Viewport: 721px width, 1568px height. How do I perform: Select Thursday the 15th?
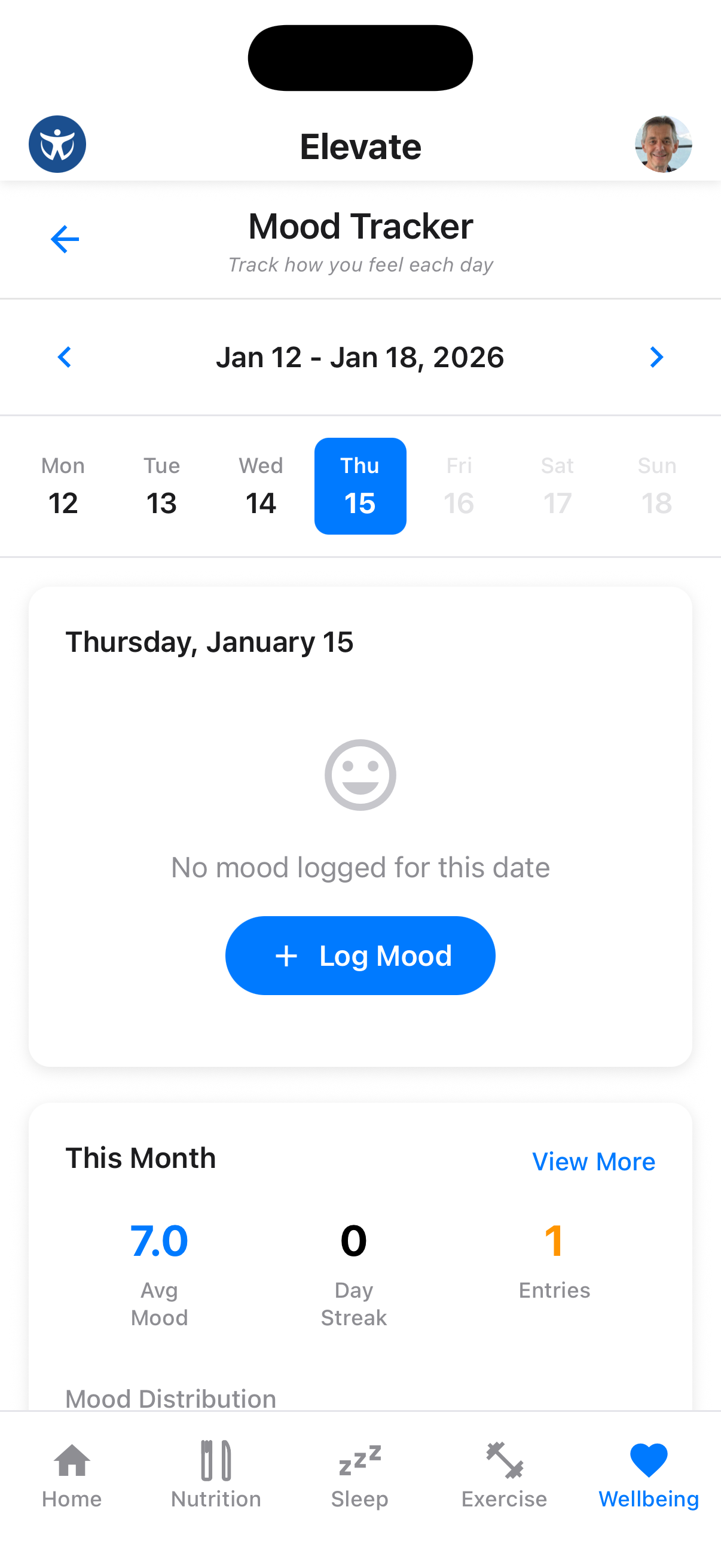360,485
